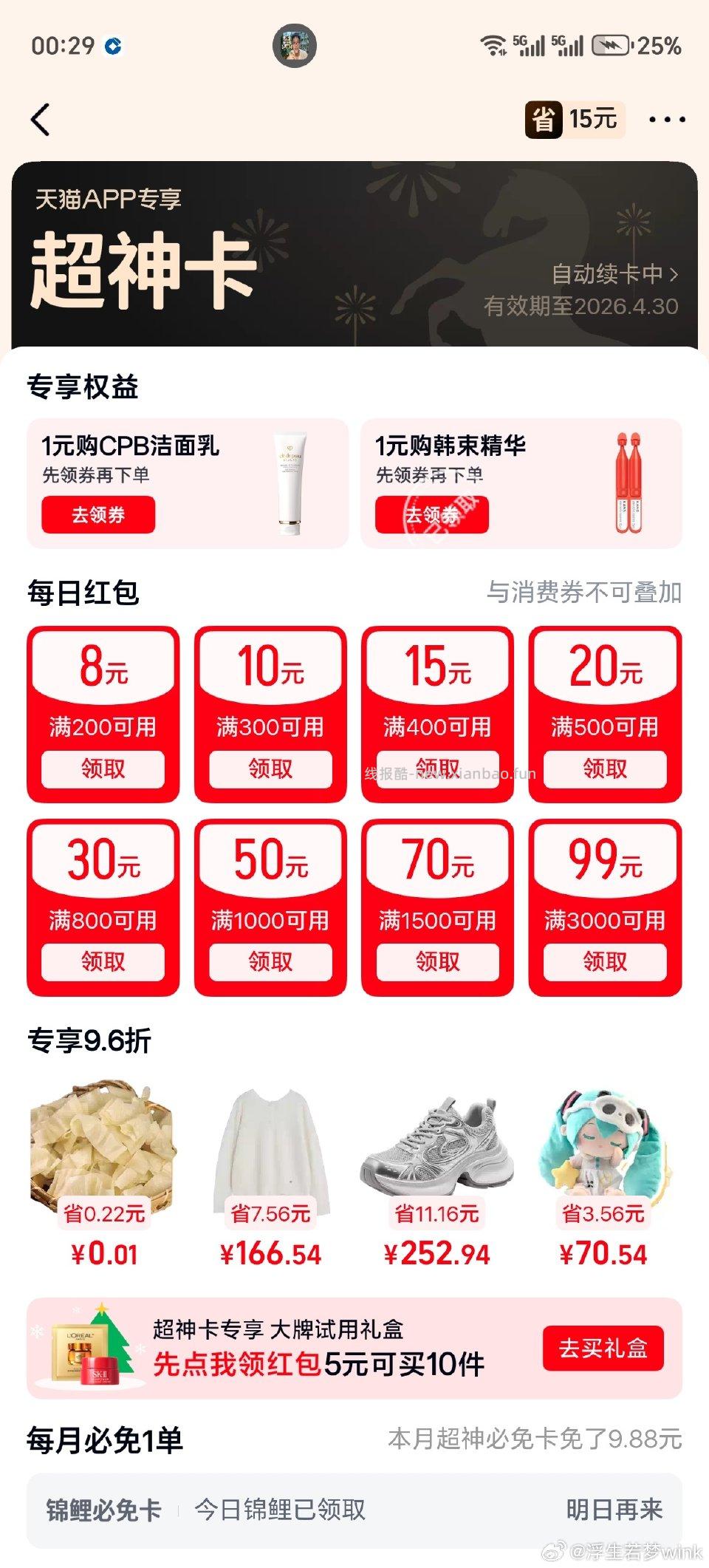
Task: Tap the CPB cleanser product image
Action: coord(290,481)
